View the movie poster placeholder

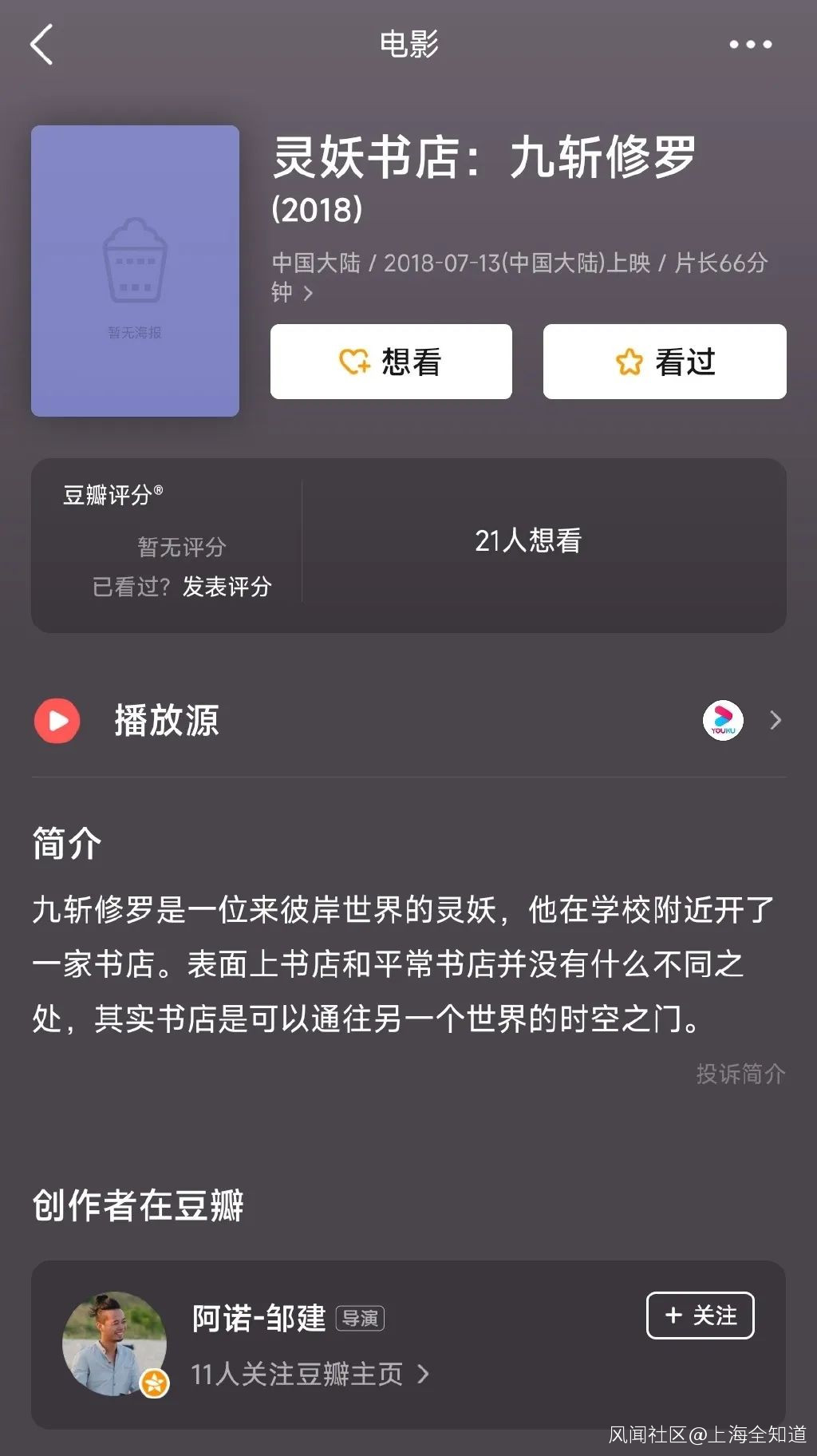tap(135, 271)
